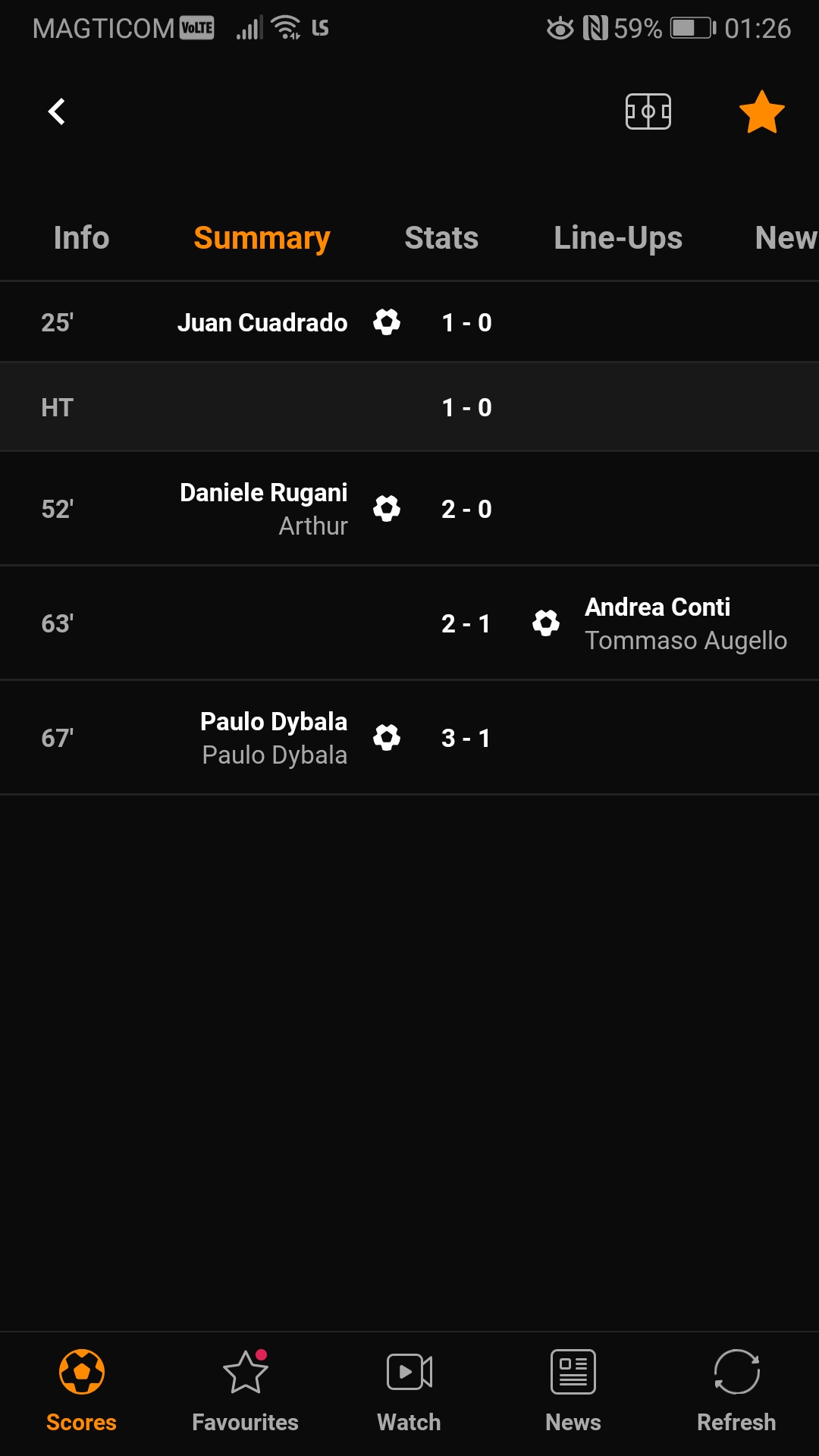
Task: Go back using the top-left arrow
Action: pyautogui.click(x=57, y=111)
